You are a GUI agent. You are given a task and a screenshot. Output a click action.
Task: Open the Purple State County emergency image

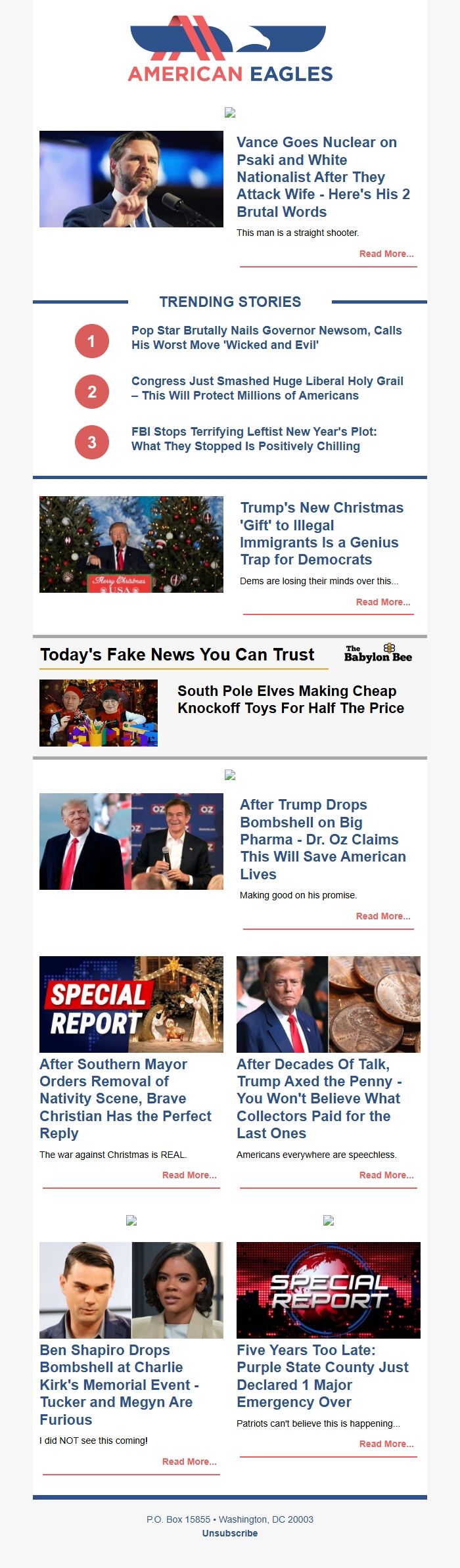(x=329, y=1290)
